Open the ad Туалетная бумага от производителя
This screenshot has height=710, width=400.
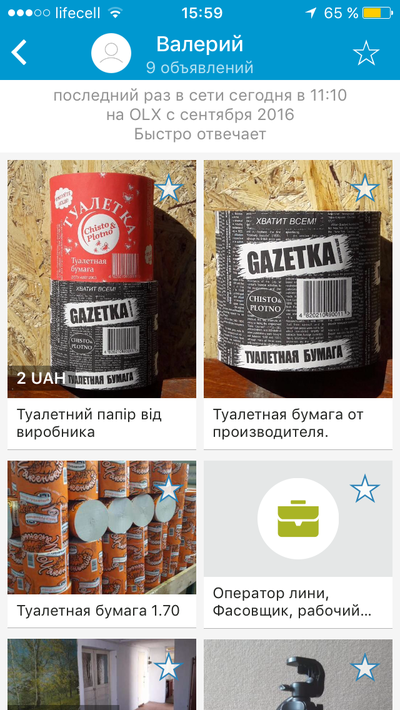[x=298, y=304]
